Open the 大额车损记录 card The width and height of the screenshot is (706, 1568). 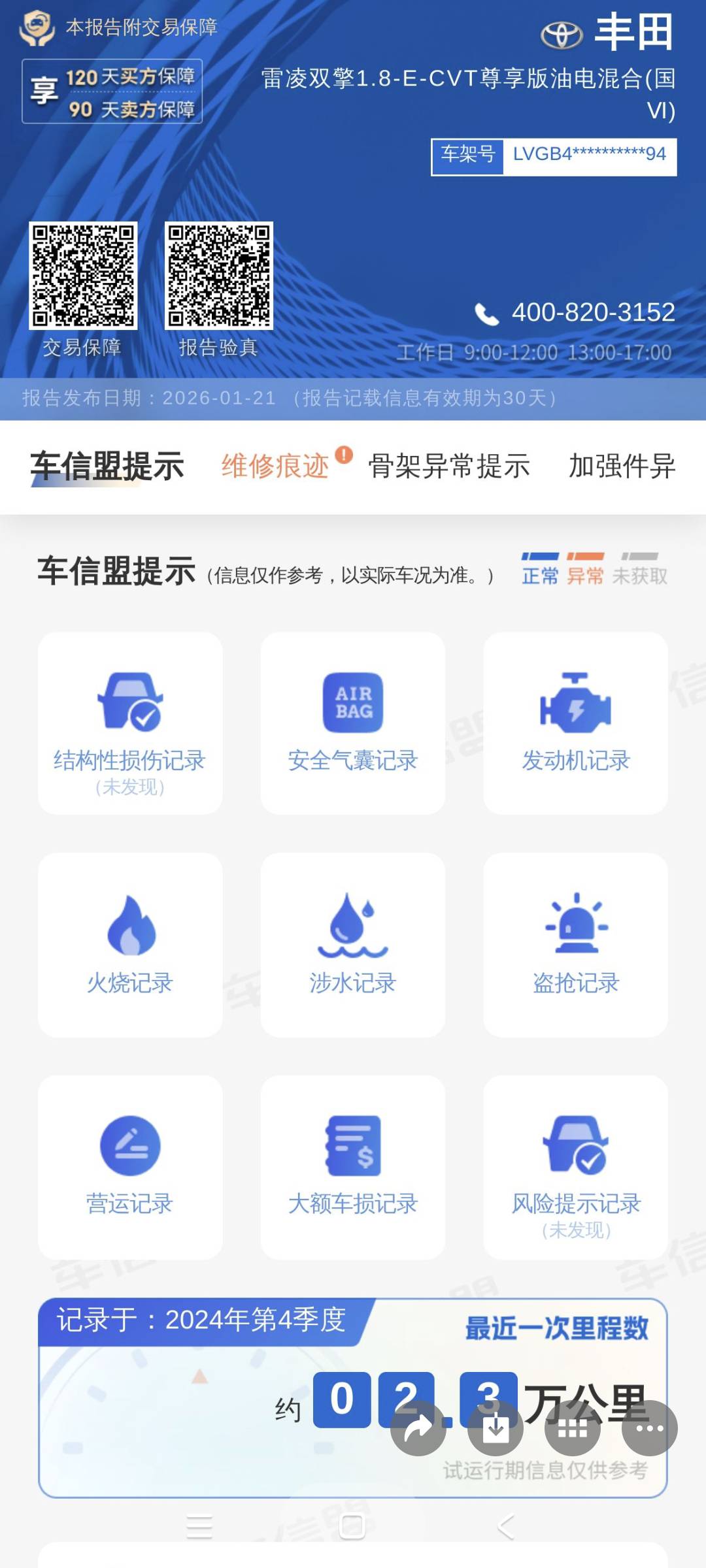353,1167
